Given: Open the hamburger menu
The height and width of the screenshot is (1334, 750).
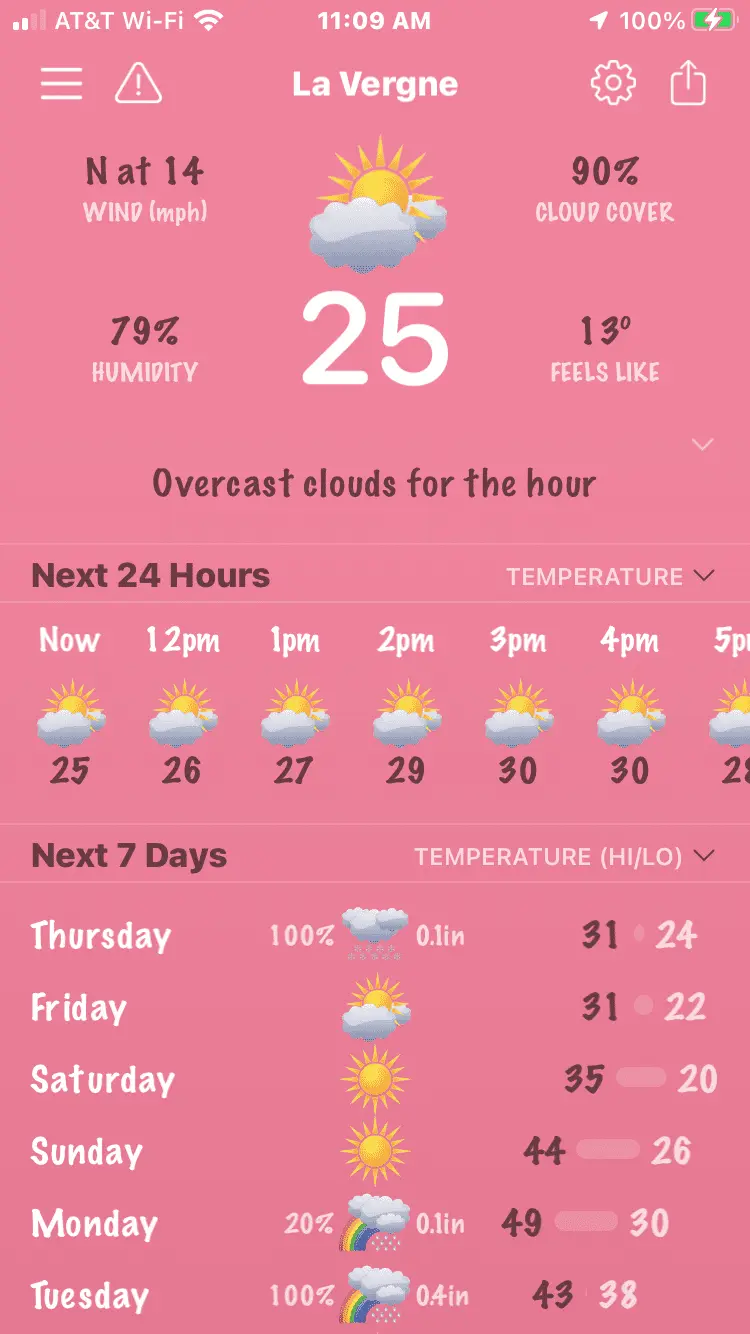Looking at the screenshot, I should coord(61,84).
